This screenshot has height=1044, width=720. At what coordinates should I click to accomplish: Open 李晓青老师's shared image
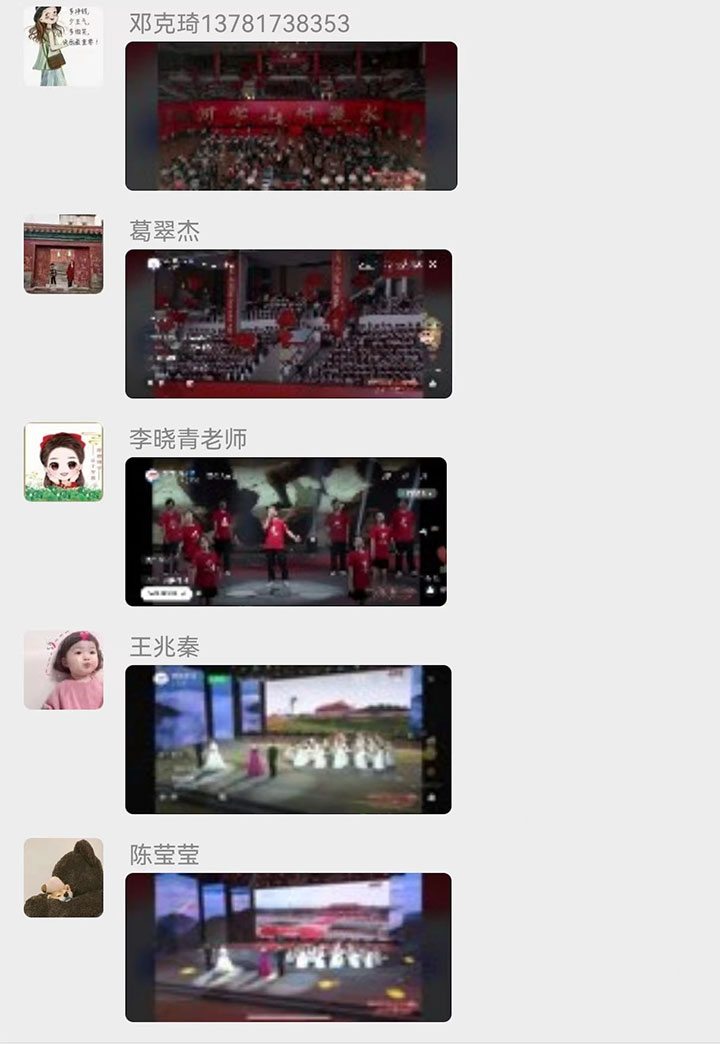click(x=286, y=532)
